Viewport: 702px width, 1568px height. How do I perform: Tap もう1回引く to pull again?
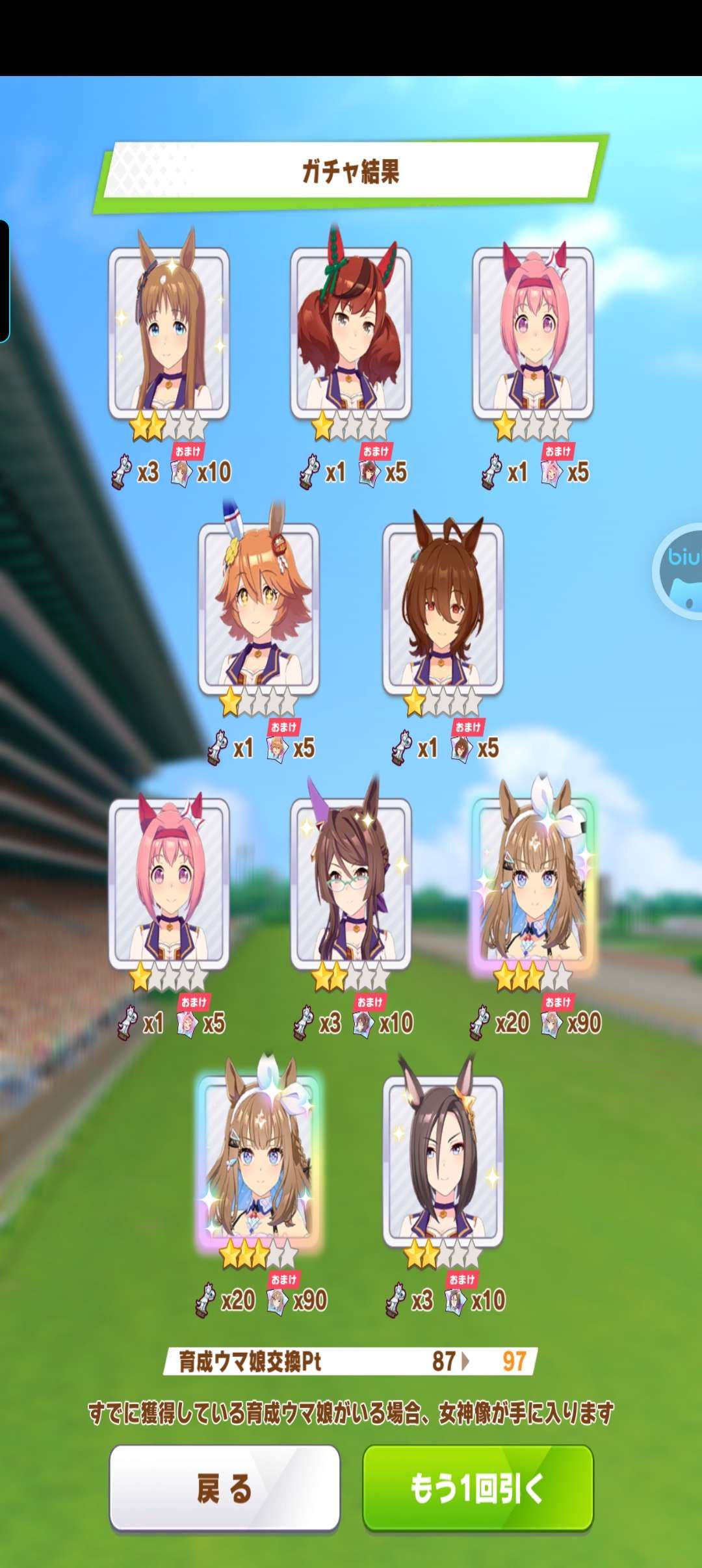pyautogui.click(x=478, y=1487)
